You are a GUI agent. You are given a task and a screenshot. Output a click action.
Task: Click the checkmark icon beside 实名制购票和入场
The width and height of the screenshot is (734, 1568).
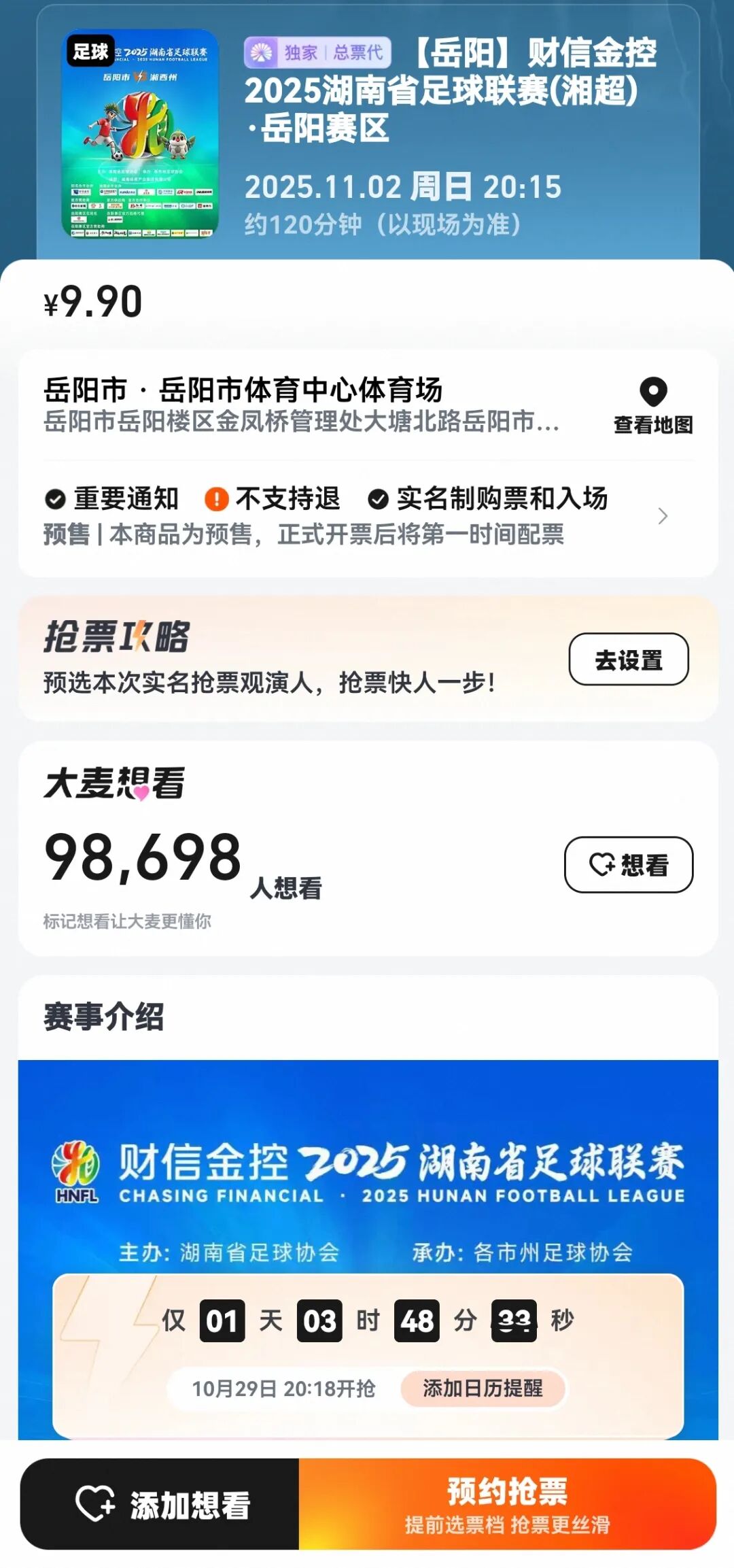point(378,500)
